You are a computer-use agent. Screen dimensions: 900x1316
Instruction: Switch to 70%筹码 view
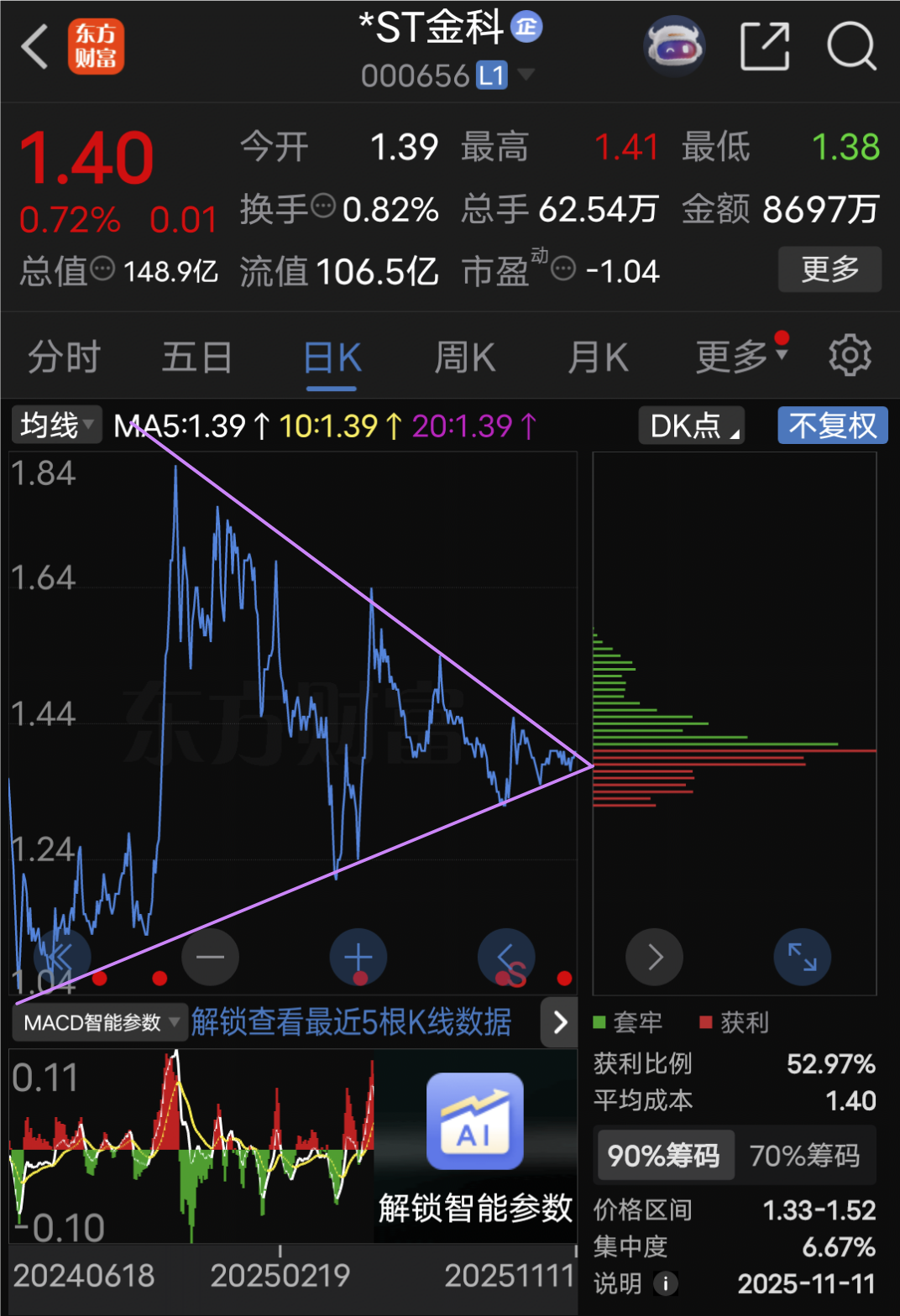click(x=804, y=1156)
